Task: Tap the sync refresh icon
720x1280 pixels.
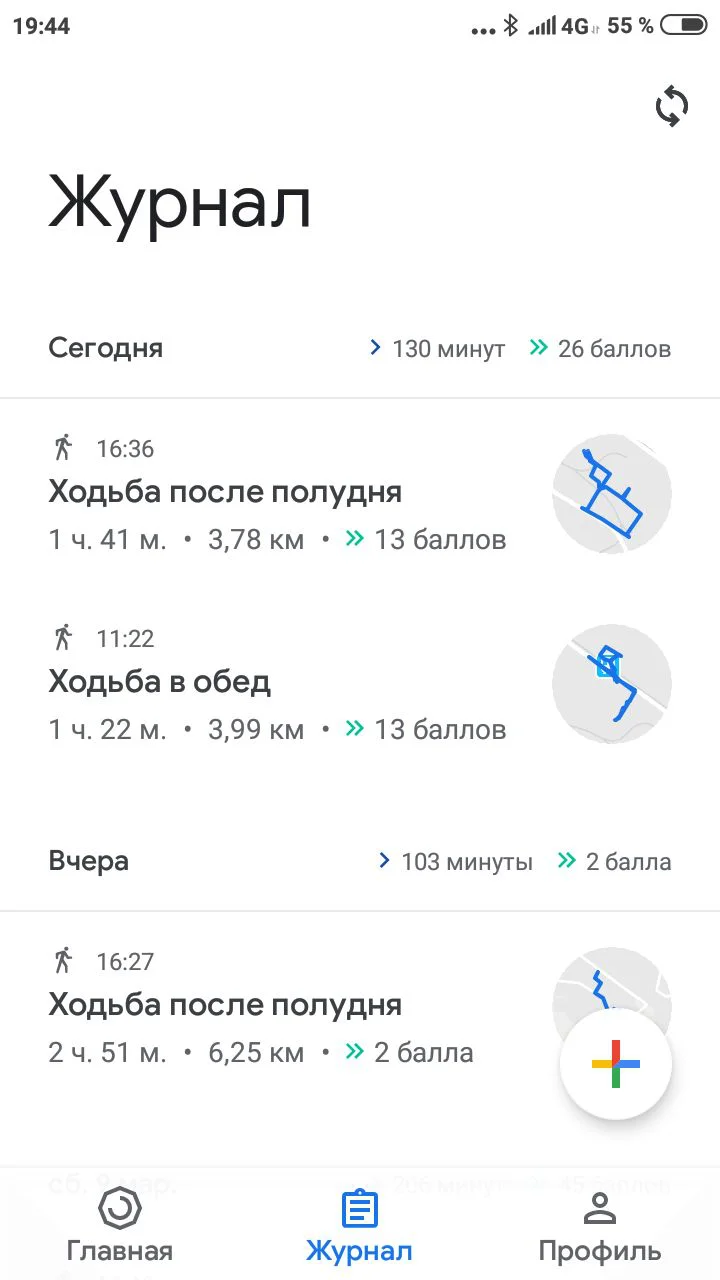Action: pos(672,106)
